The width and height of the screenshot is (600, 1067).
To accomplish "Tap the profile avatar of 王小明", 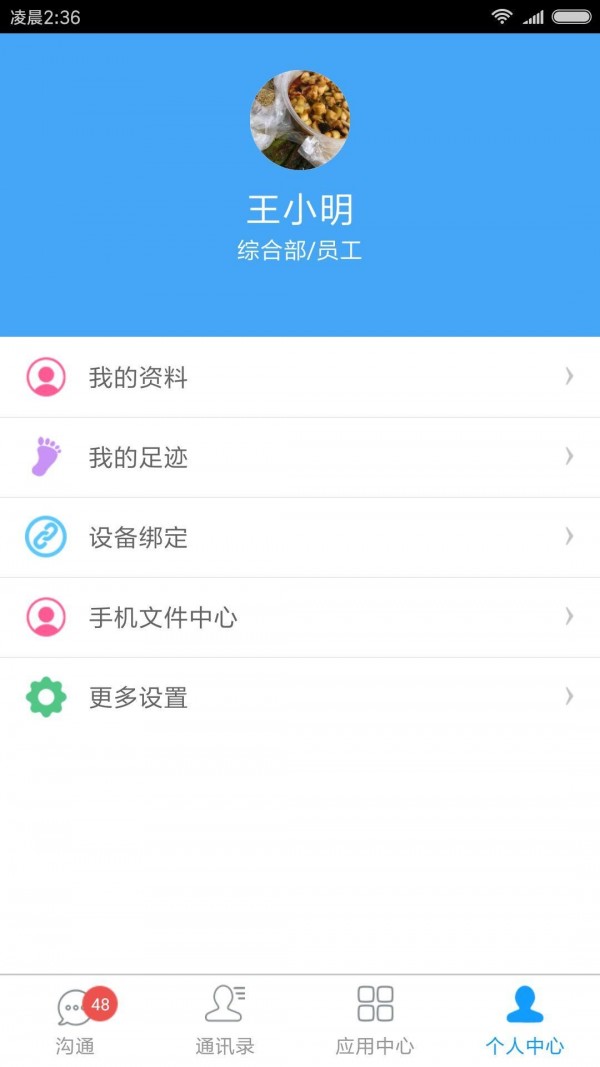I will tap(300, 120).
